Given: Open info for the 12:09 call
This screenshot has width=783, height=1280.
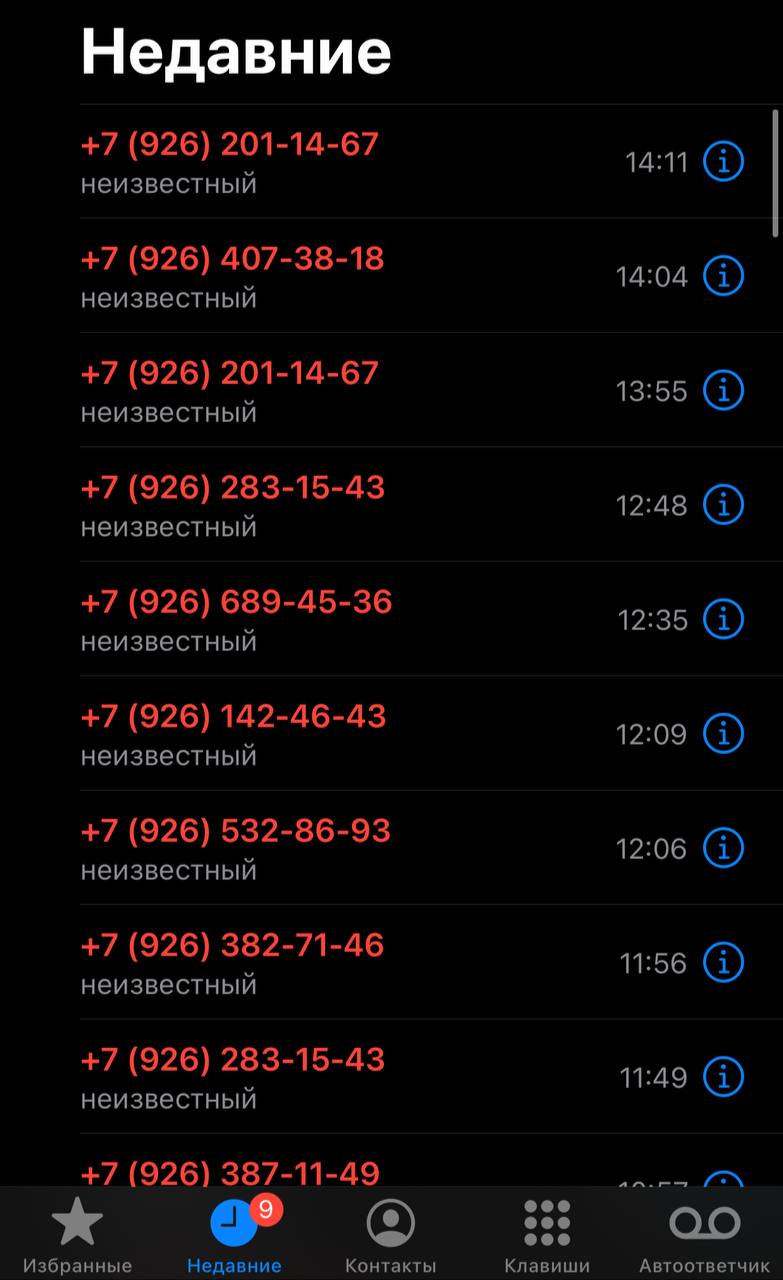Looking at the screenshot, I should click(x=723, y=733).
